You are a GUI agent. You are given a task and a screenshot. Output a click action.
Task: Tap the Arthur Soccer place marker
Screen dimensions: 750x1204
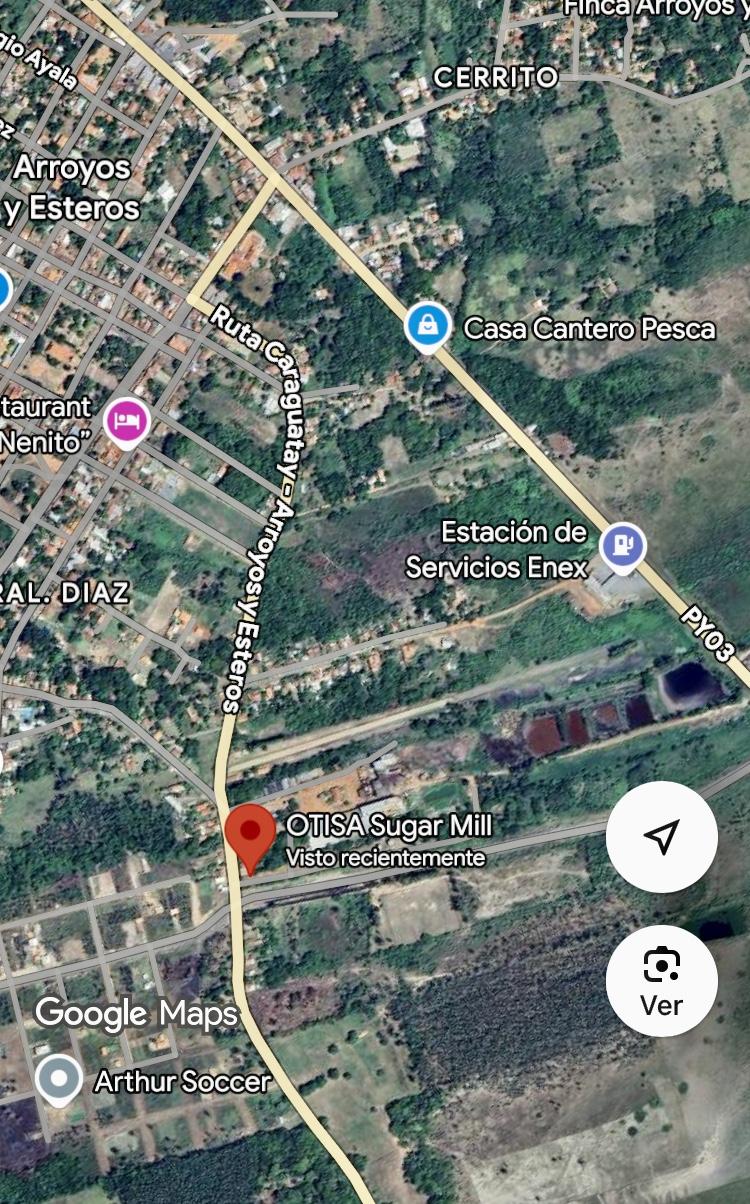pyautogui.click(x=59, y=1081)
